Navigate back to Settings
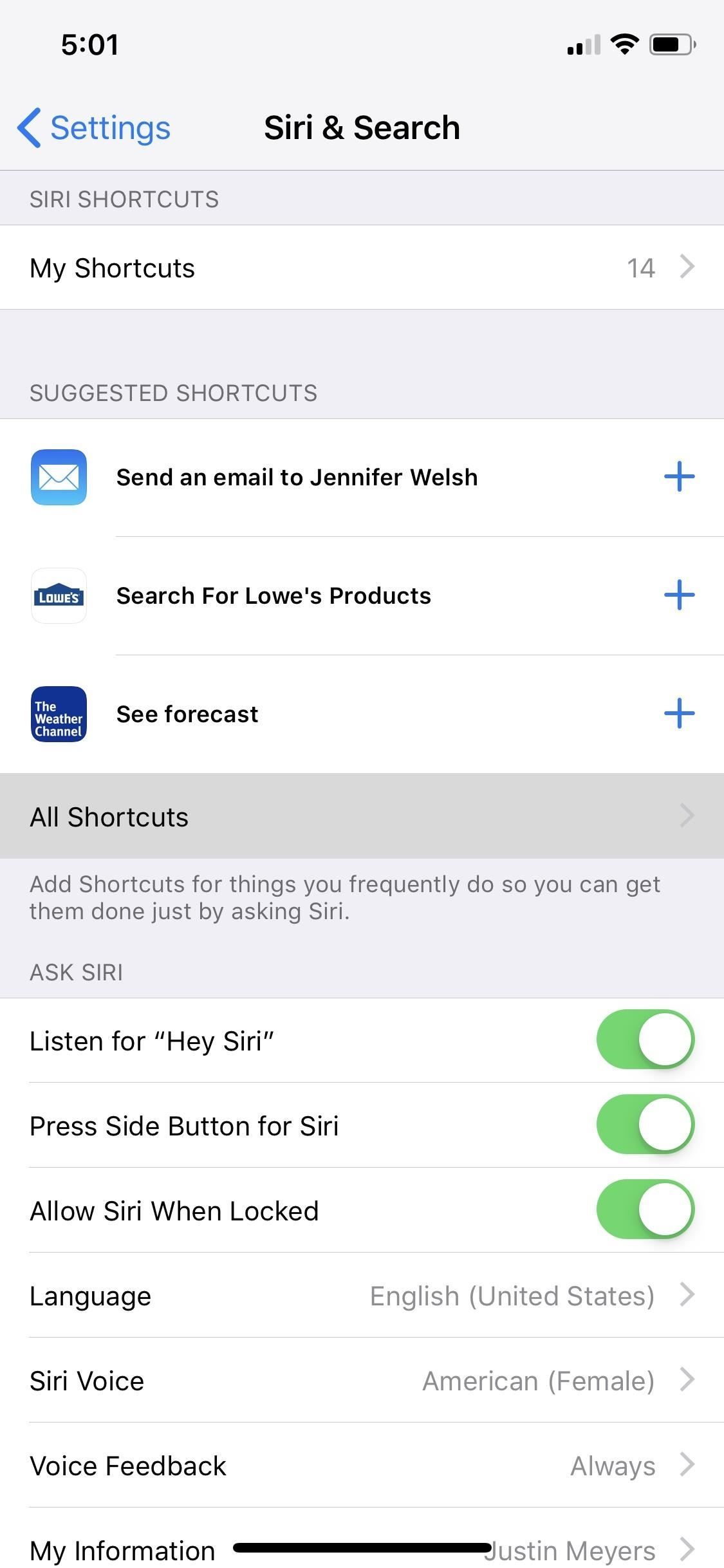 click(94, 127)
